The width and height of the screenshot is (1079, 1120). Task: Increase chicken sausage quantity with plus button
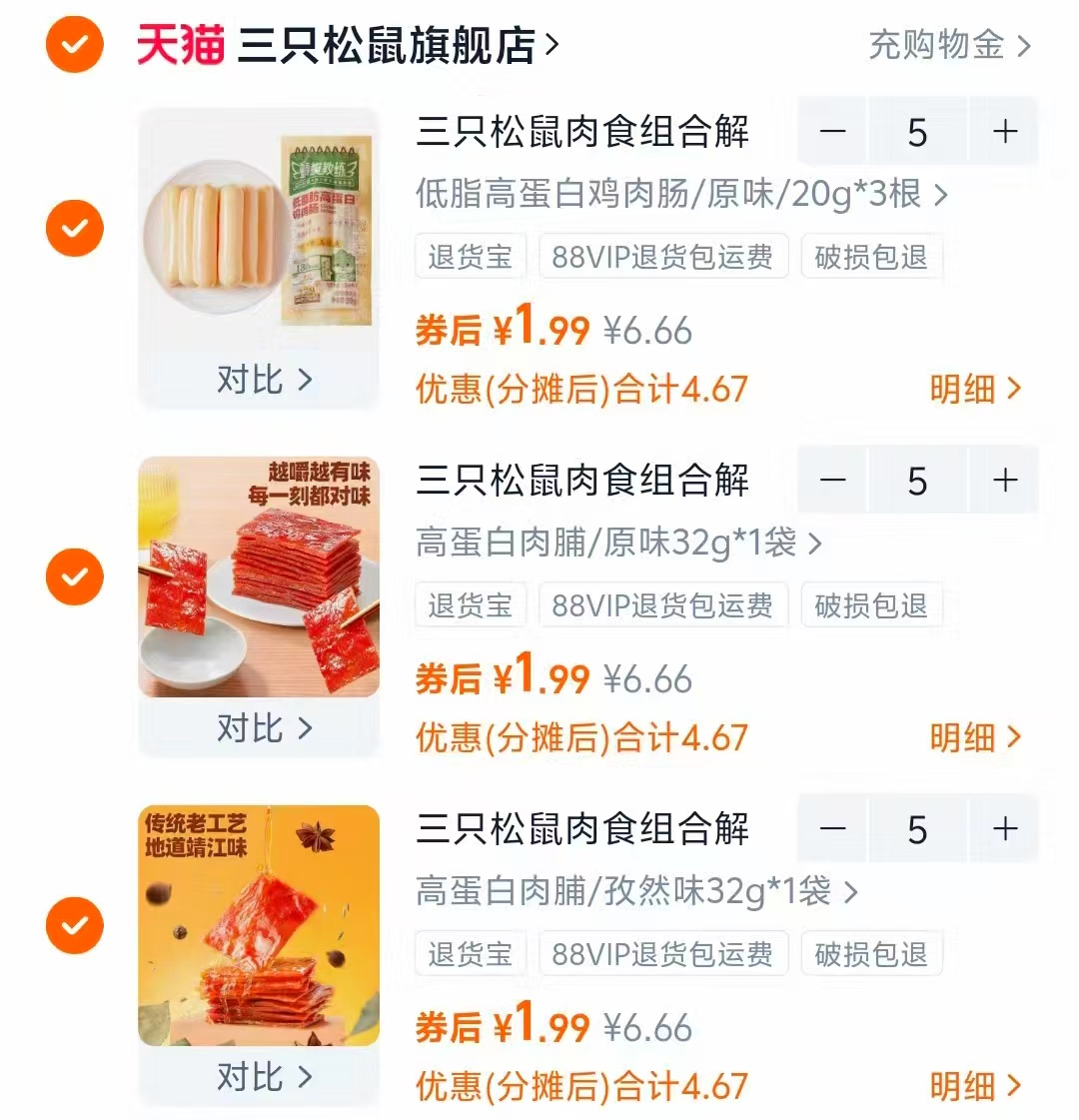(x=1002, y=132)
